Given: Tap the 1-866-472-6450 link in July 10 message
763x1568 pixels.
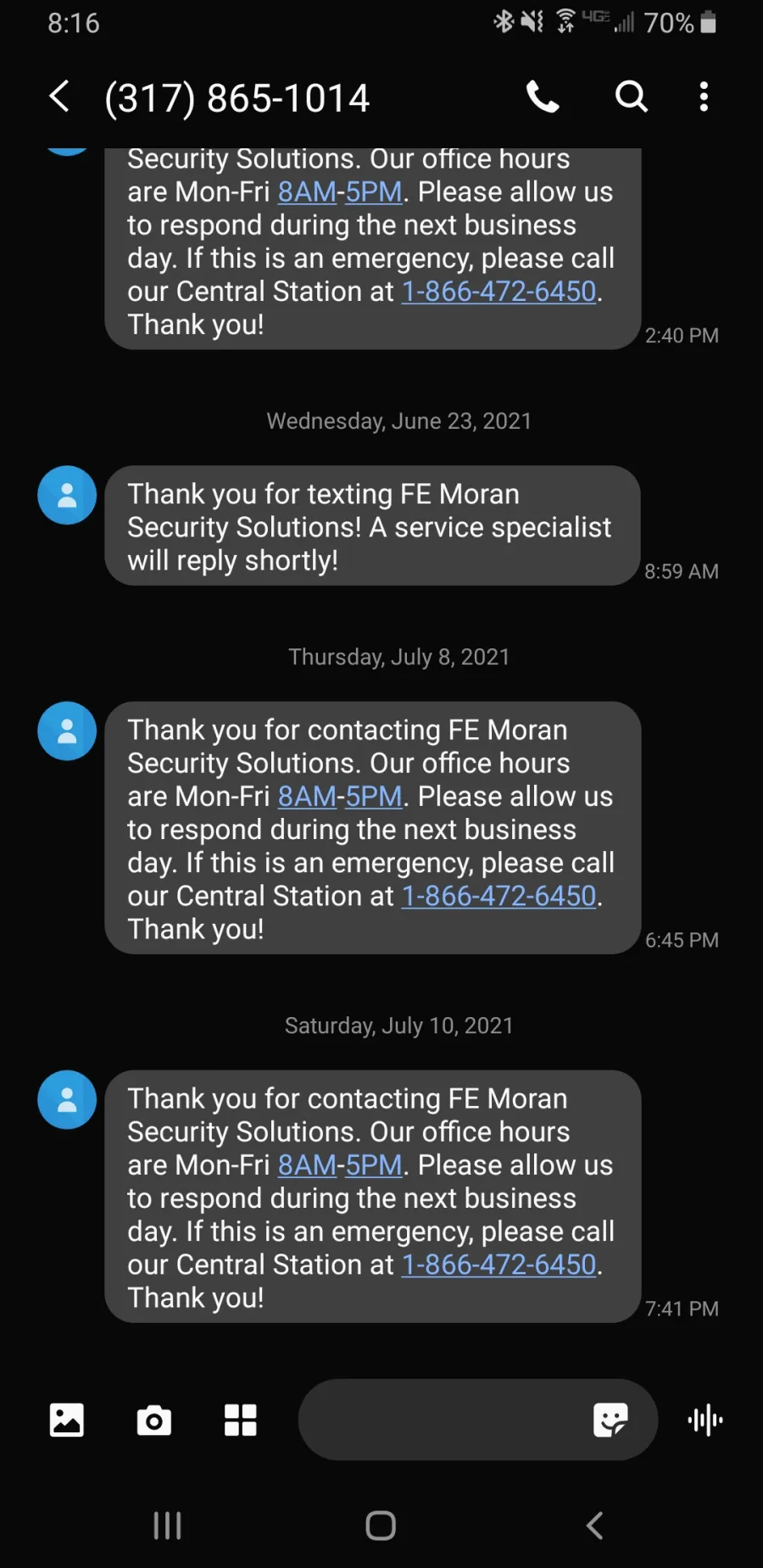Looking at the screenshot, I should (498, 1265).
